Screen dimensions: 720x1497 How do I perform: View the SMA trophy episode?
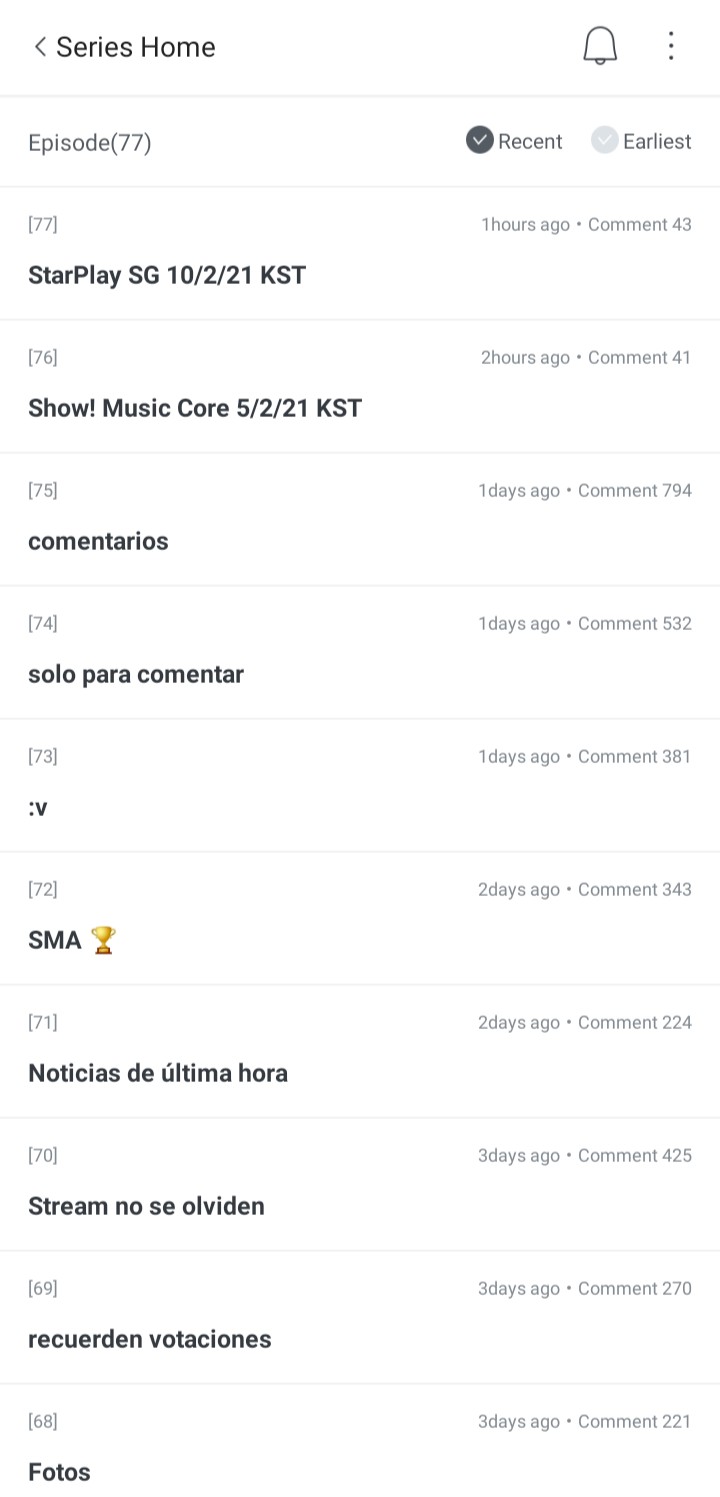[72, 940]
